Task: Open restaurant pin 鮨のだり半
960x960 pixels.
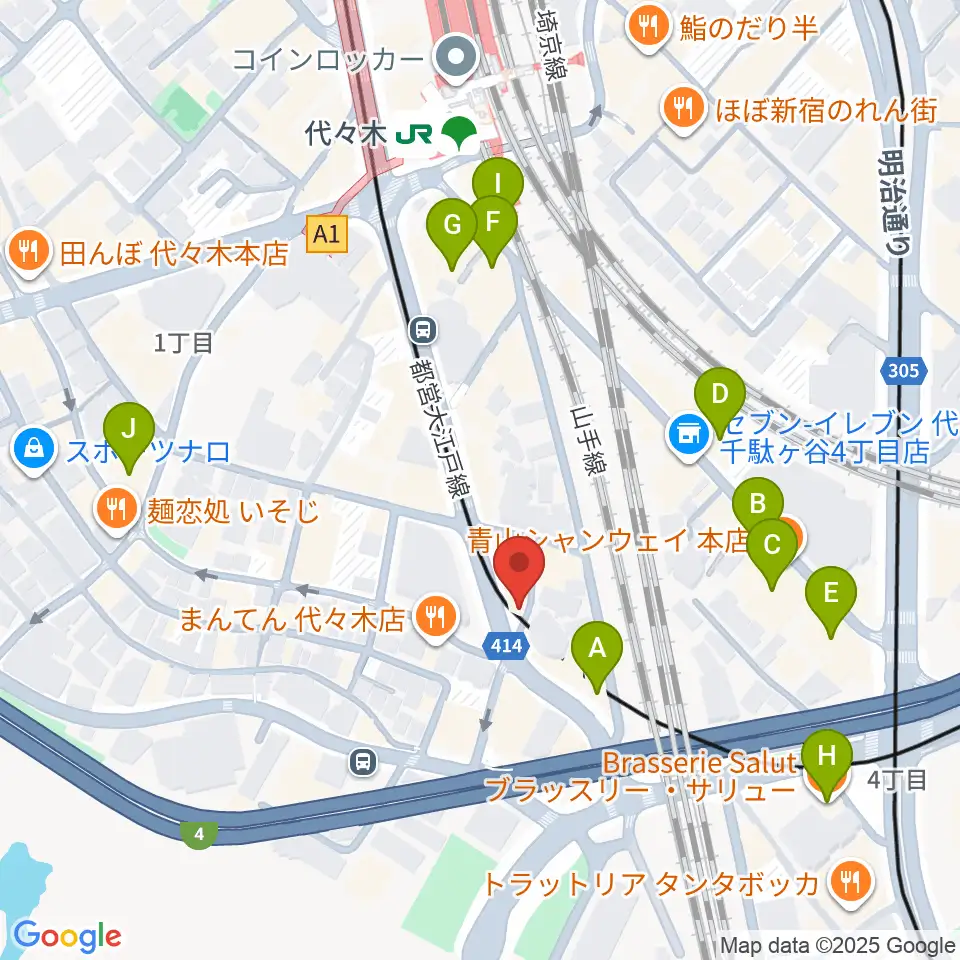Action: pos(648,28)
